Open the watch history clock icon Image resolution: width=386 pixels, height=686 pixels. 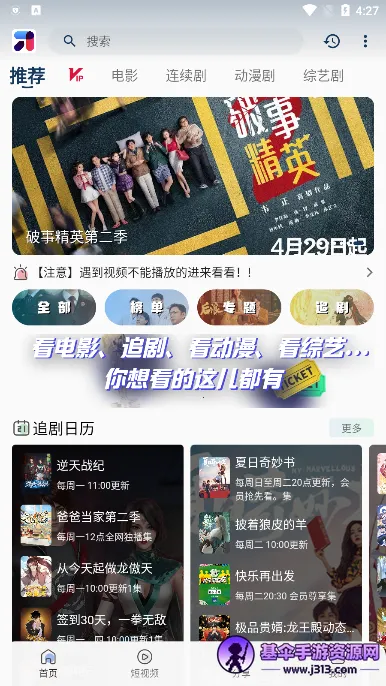tap(332, 41)
